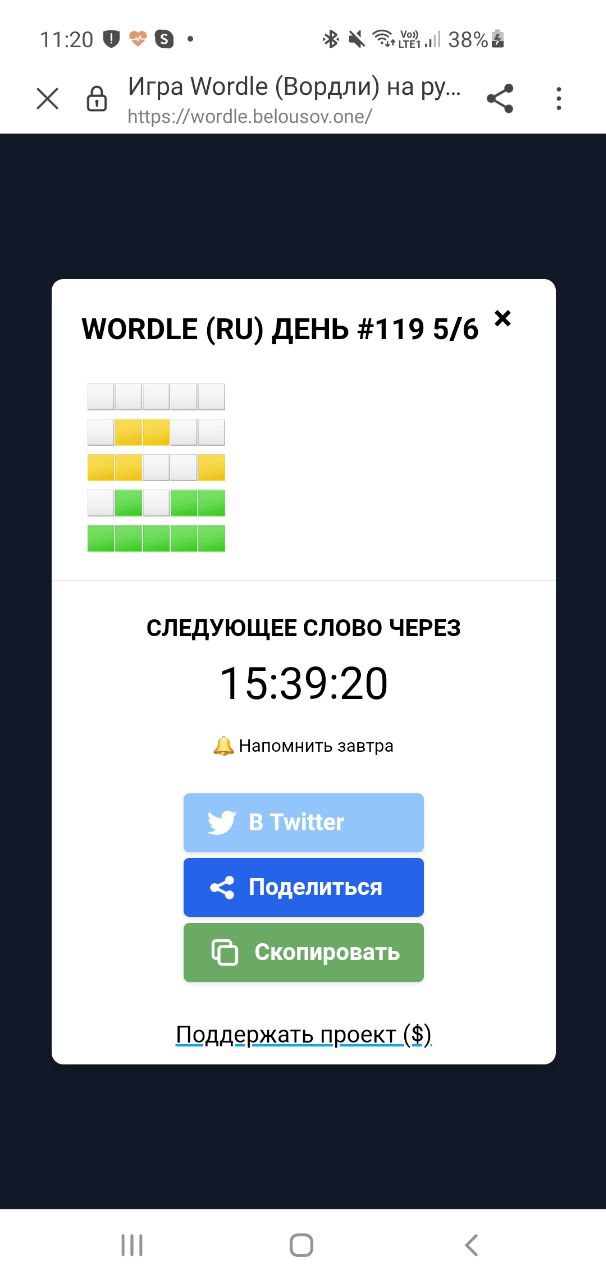Copy result with Скопировать button
The image size is (606, 1280).
click(x=303, y=952)
